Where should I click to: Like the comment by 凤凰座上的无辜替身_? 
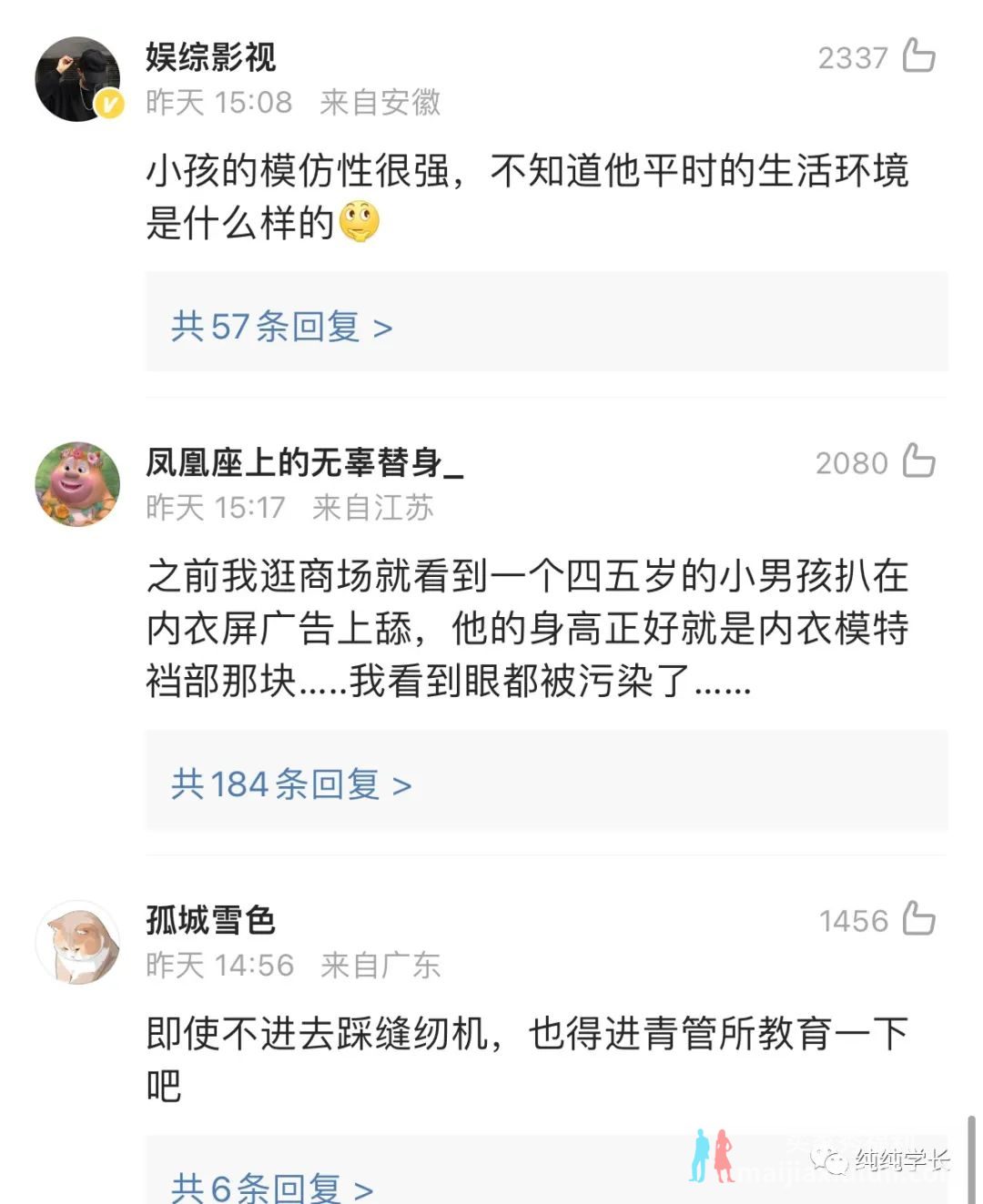[918, 461]
